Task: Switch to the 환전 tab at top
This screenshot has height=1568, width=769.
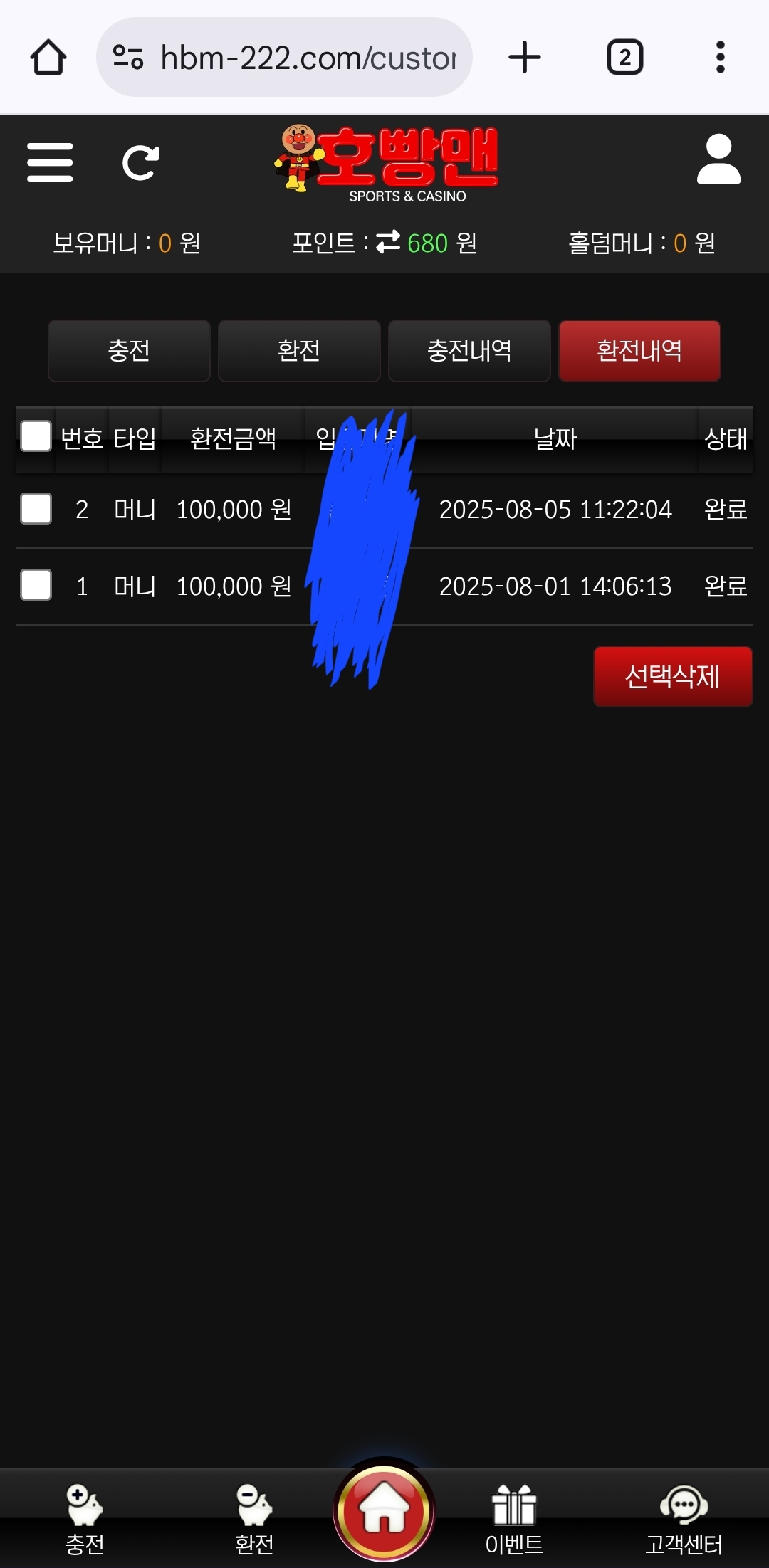Action: (x=299, y=351)
